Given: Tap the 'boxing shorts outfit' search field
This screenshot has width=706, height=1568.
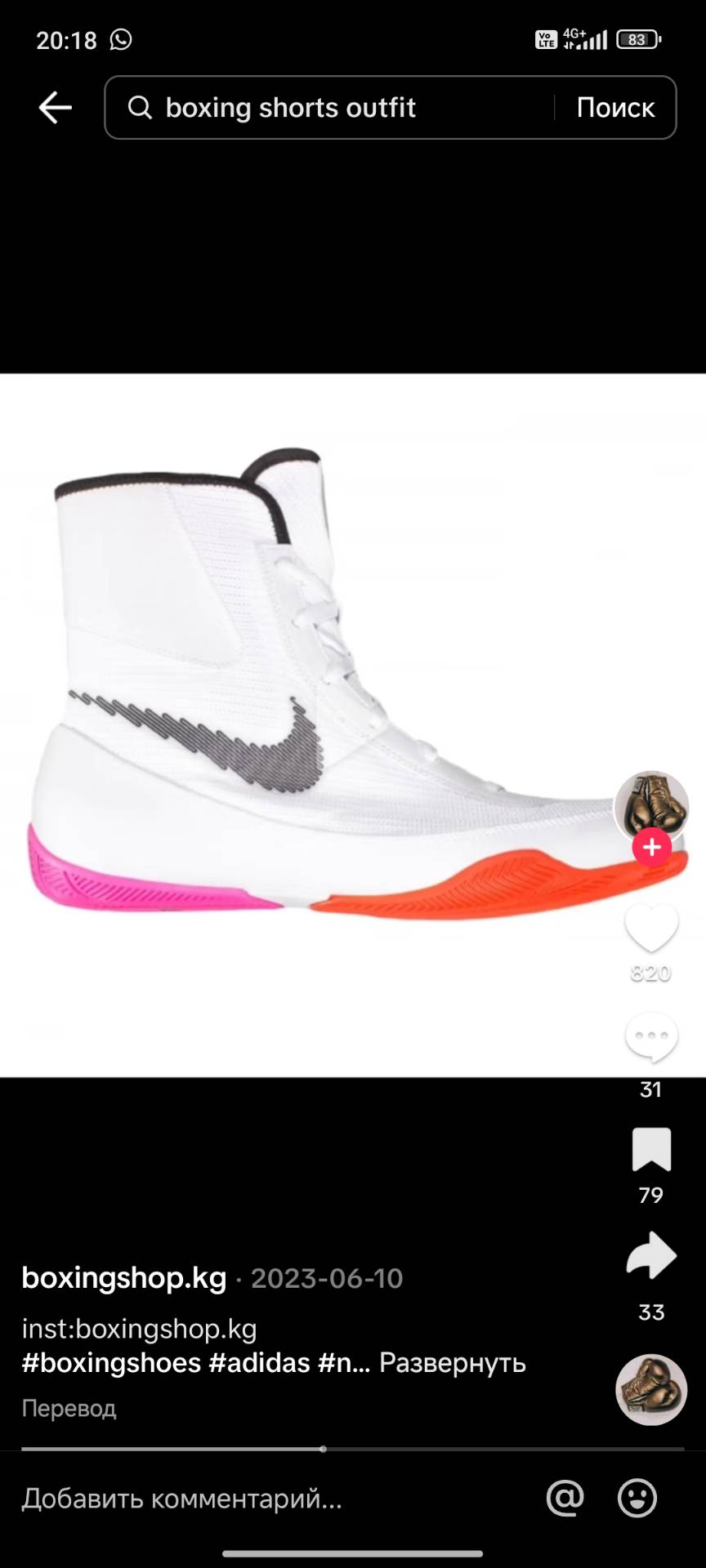Looking at the screenshot, I should [x=327, y=108].
